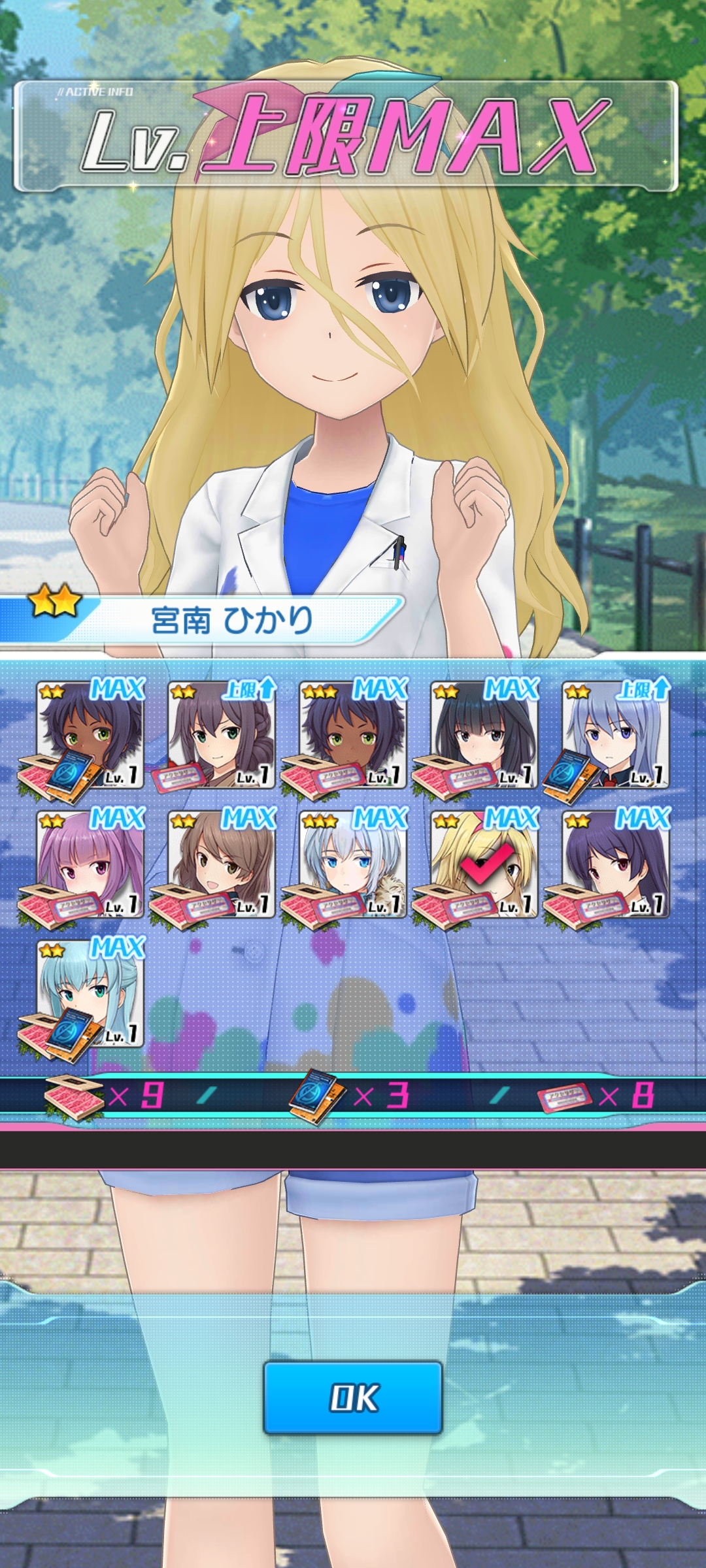Confirm with the OK button
Image resolution: width=706 pixels, height=1568 pixels.
click(352, 1397)
